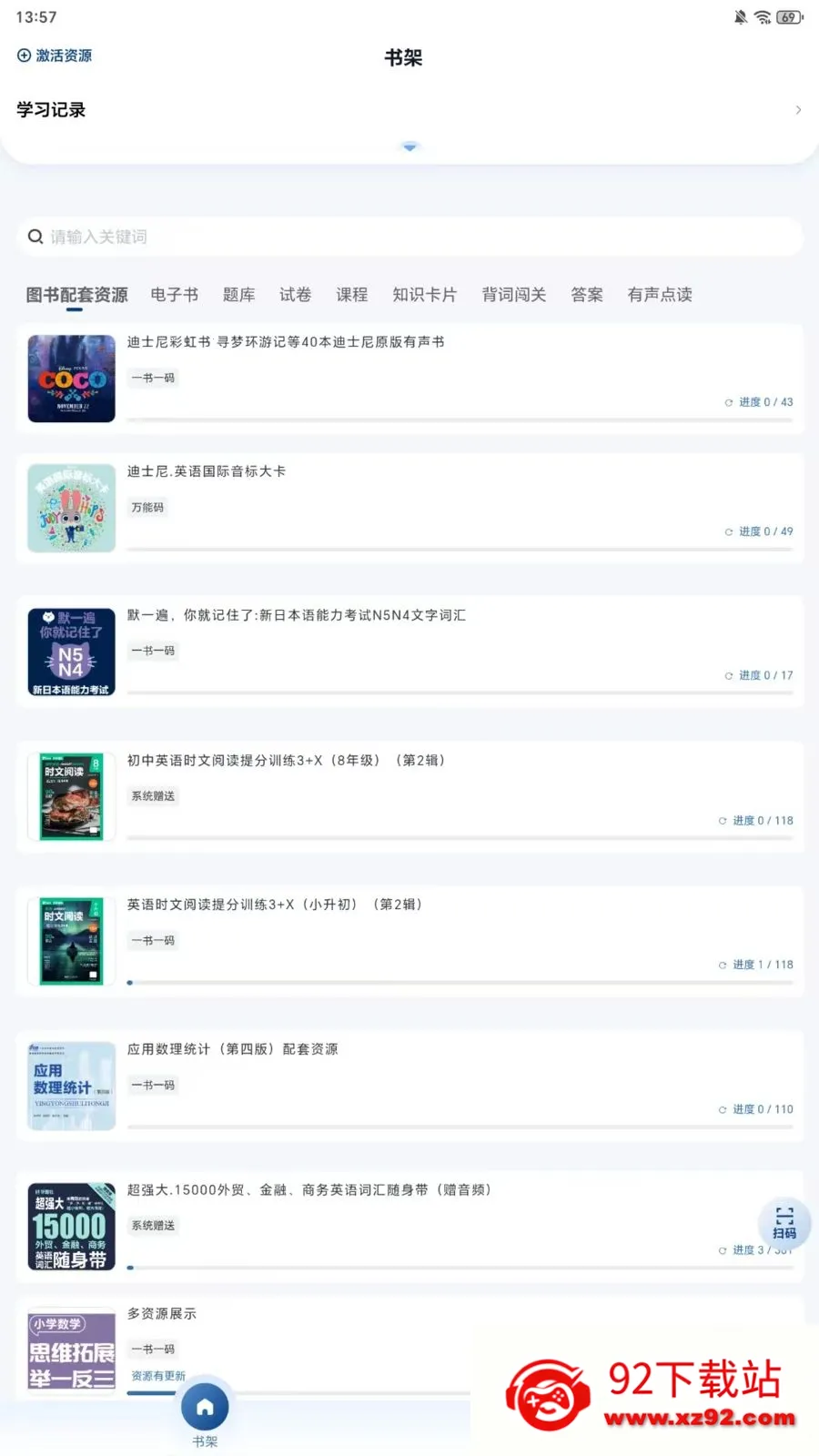Open 迪士尼.英语国际音标大卡

click(x=409, y=507)
